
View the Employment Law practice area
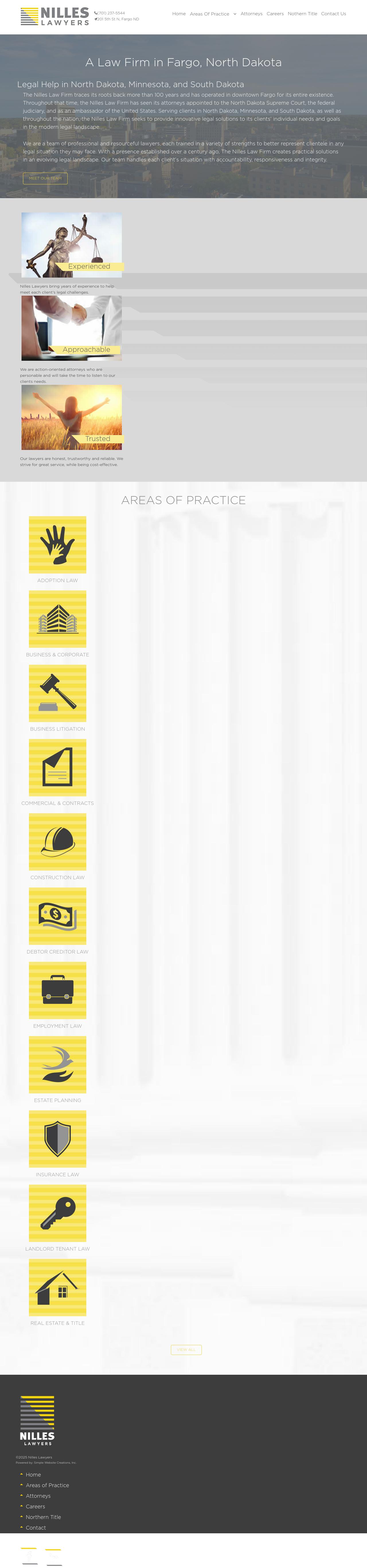57,990
